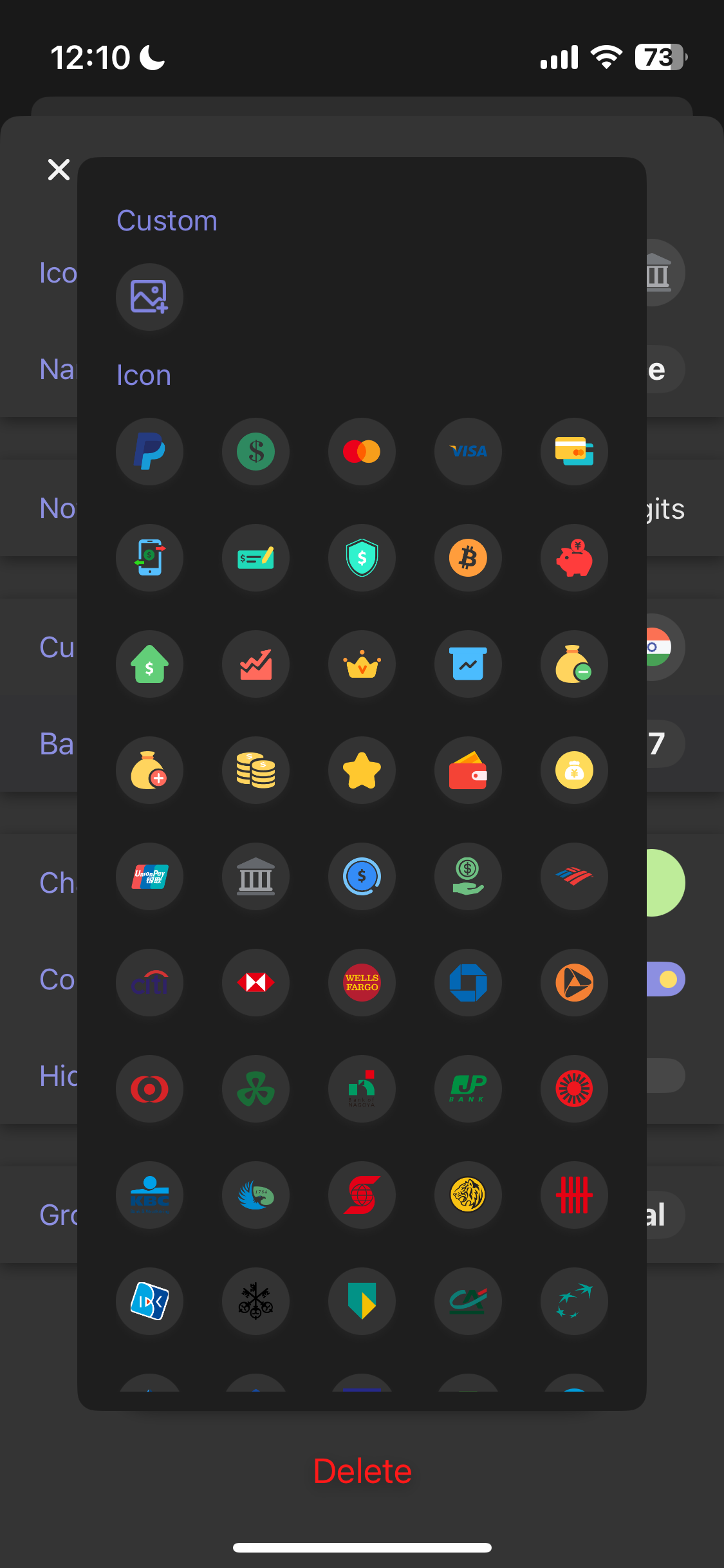Select the yellow crown icon
The image size is (724, 1568).
click(x=362, y=664)
